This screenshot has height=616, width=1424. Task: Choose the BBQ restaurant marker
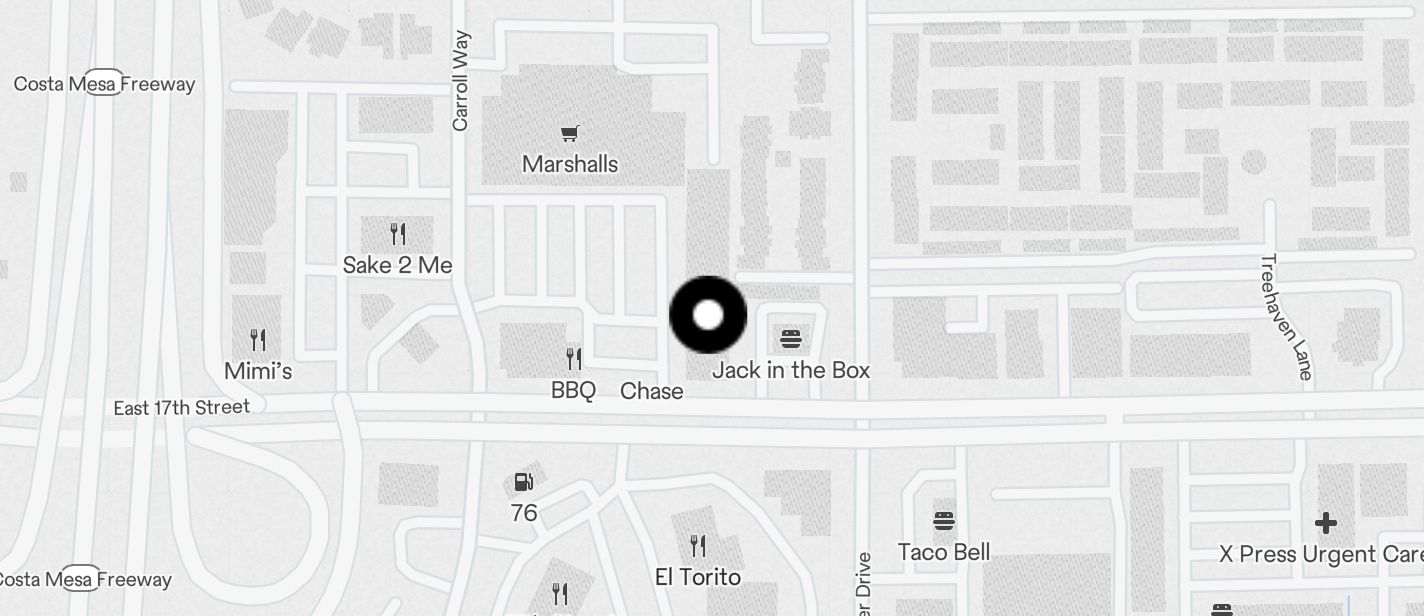pos(574,359)
